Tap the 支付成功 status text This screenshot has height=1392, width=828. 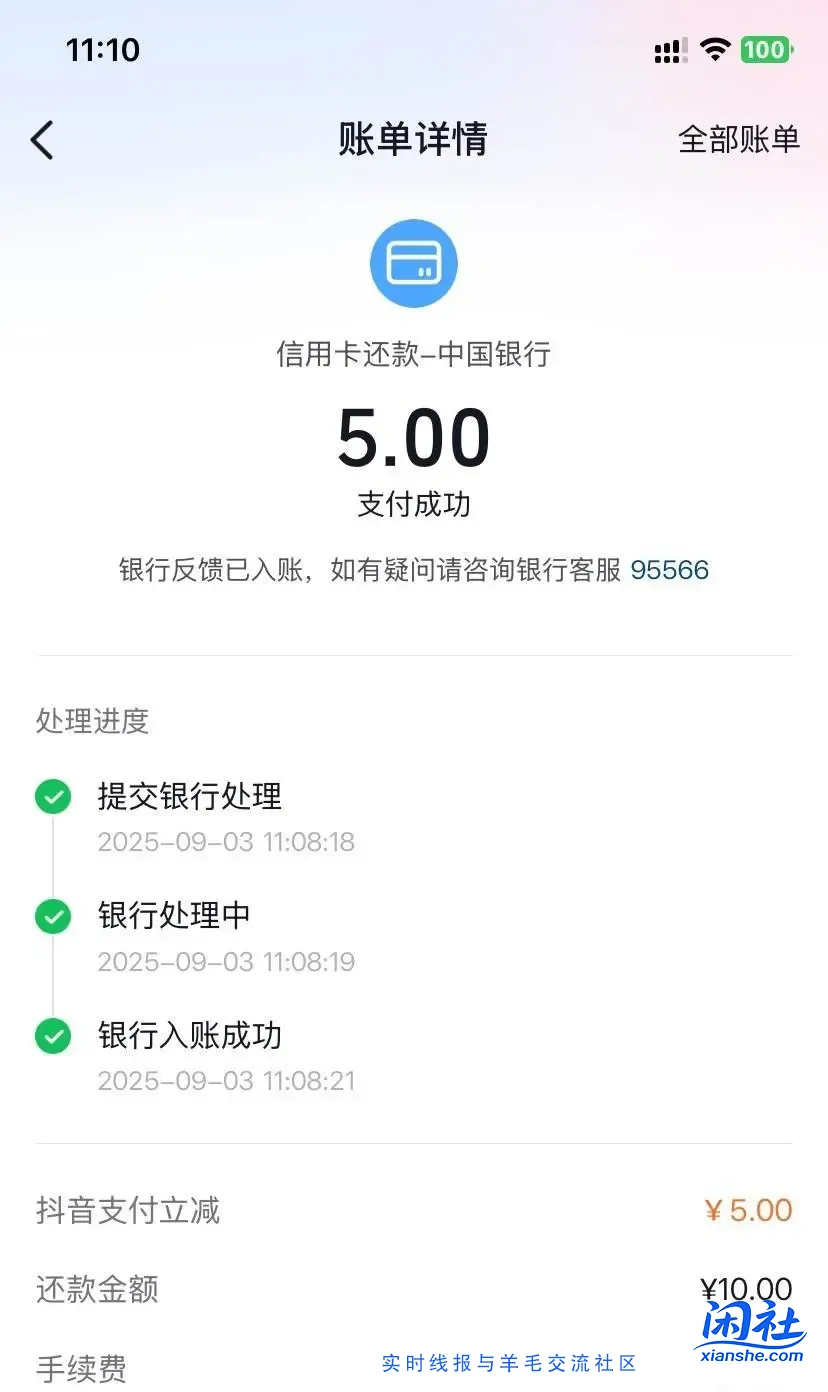(413, 506)
